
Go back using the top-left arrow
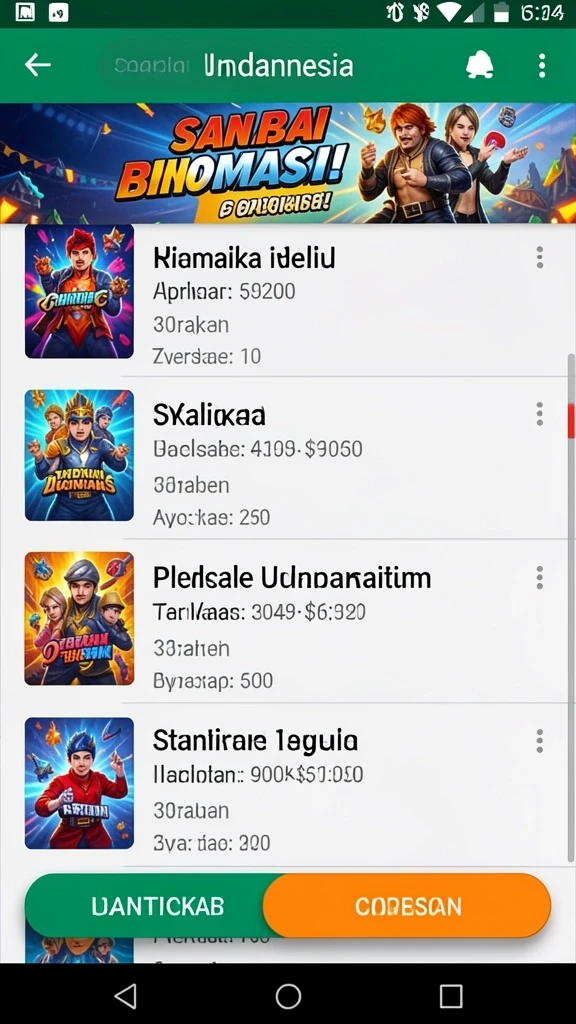(38, 65)
